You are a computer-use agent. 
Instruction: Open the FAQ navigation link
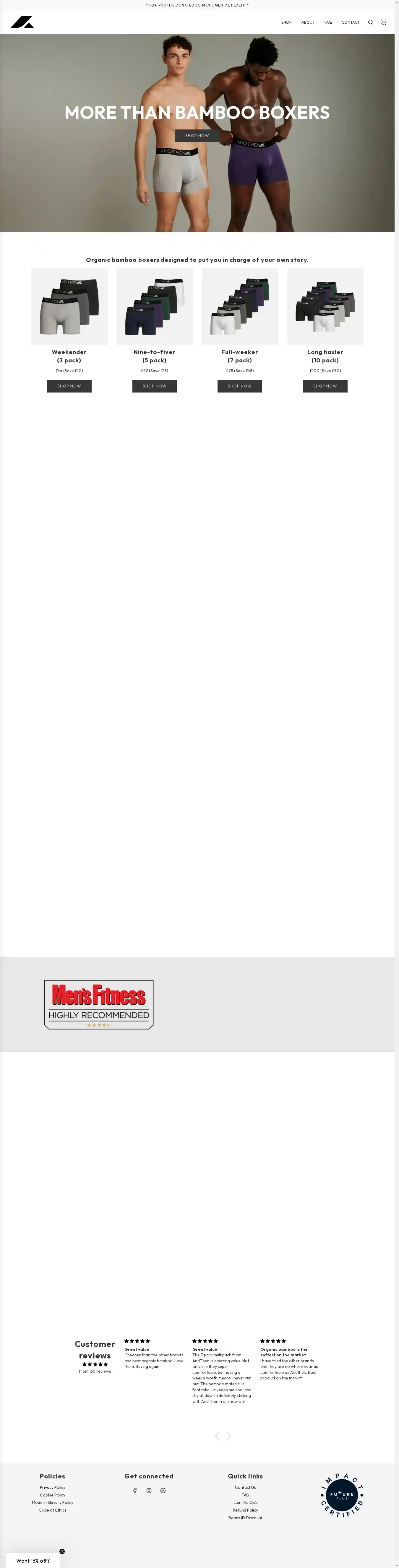click(x=328, y=22)
